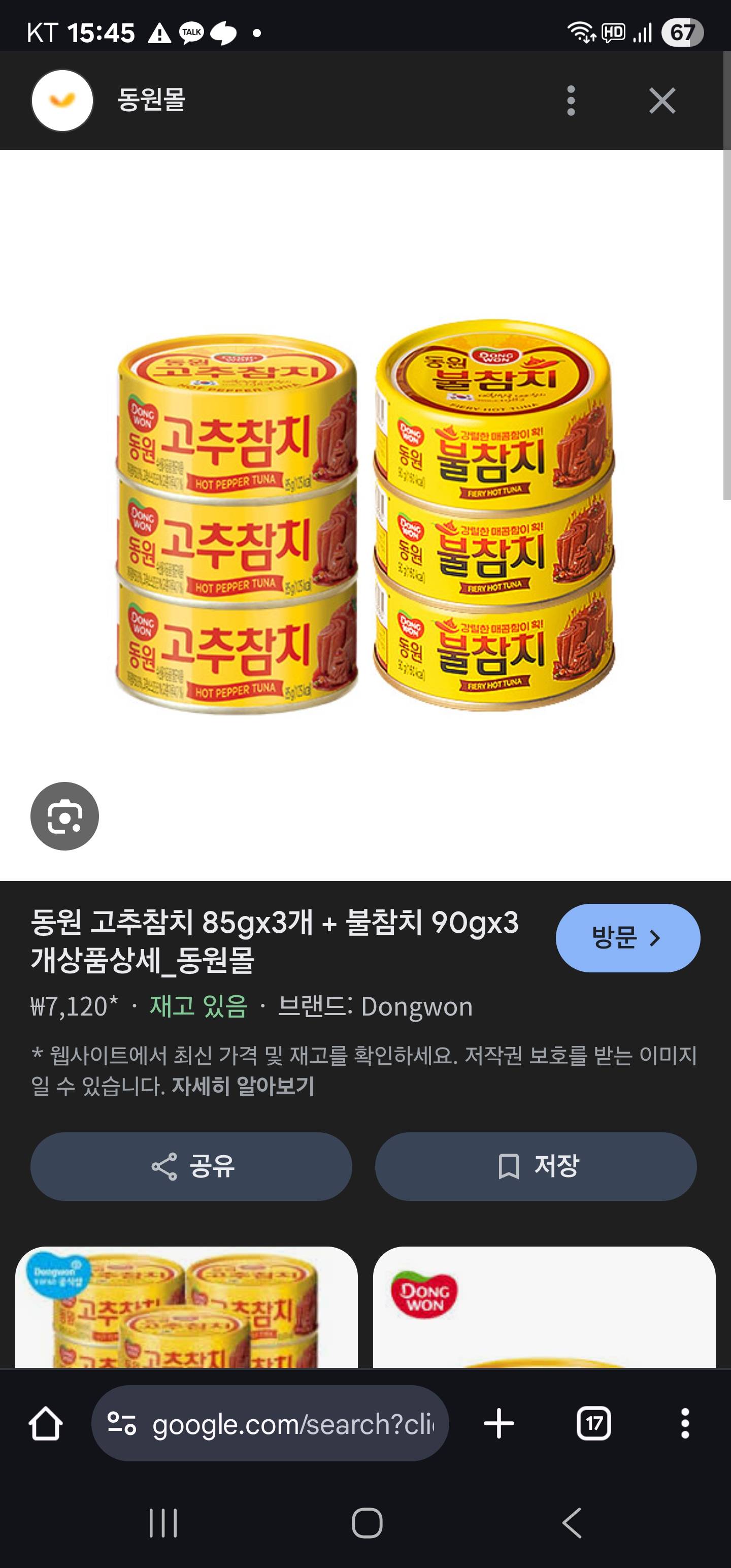This screenshot has width=731, height=1568.
Task: Open a new browser tab
Action: [499, 1424]
